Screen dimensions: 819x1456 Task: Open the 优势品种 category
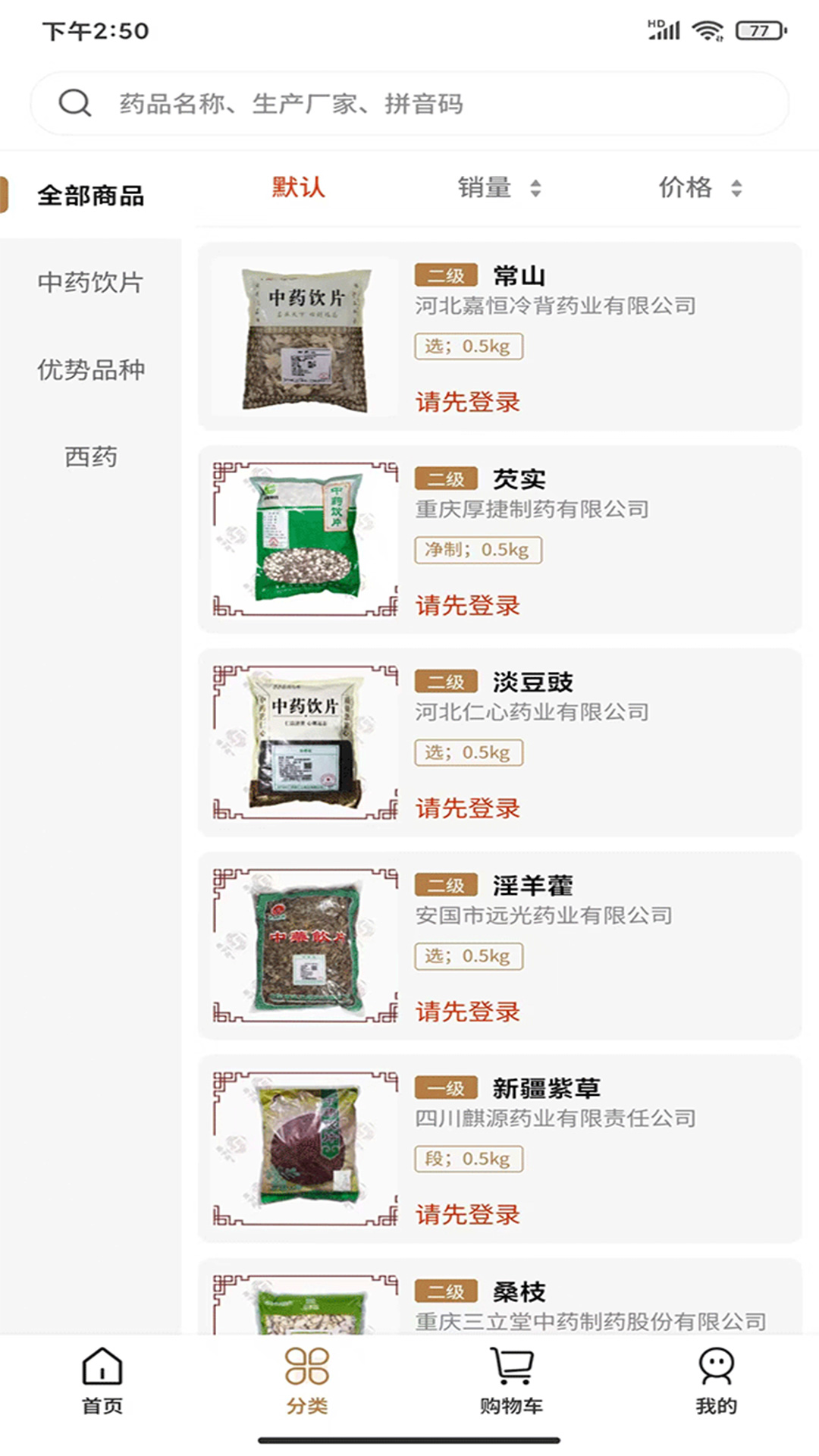pos(91,370)
